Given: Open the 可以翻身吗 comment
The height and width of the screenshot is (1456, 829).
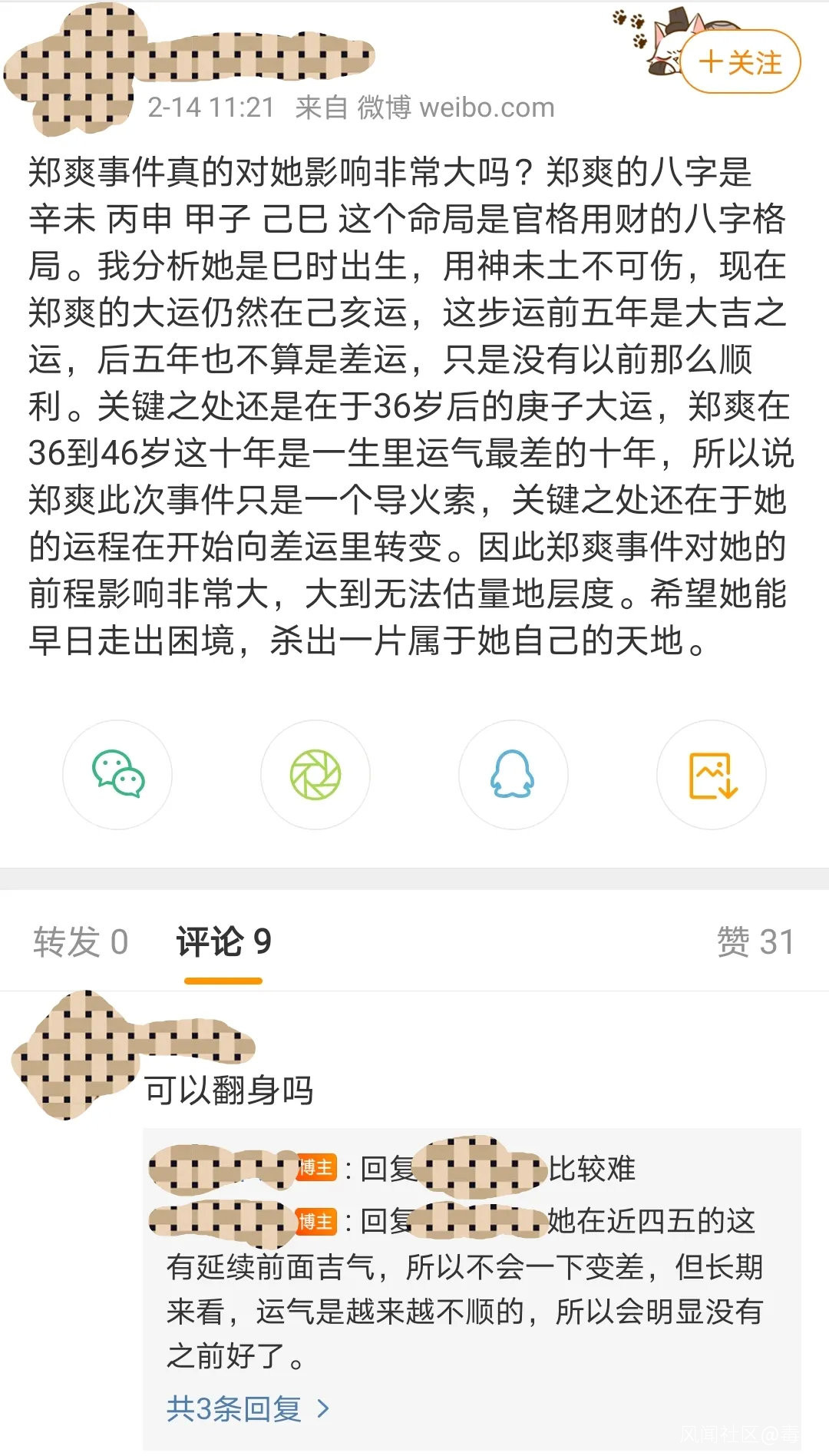Looking at the screenshot, I should (229, 1090).
